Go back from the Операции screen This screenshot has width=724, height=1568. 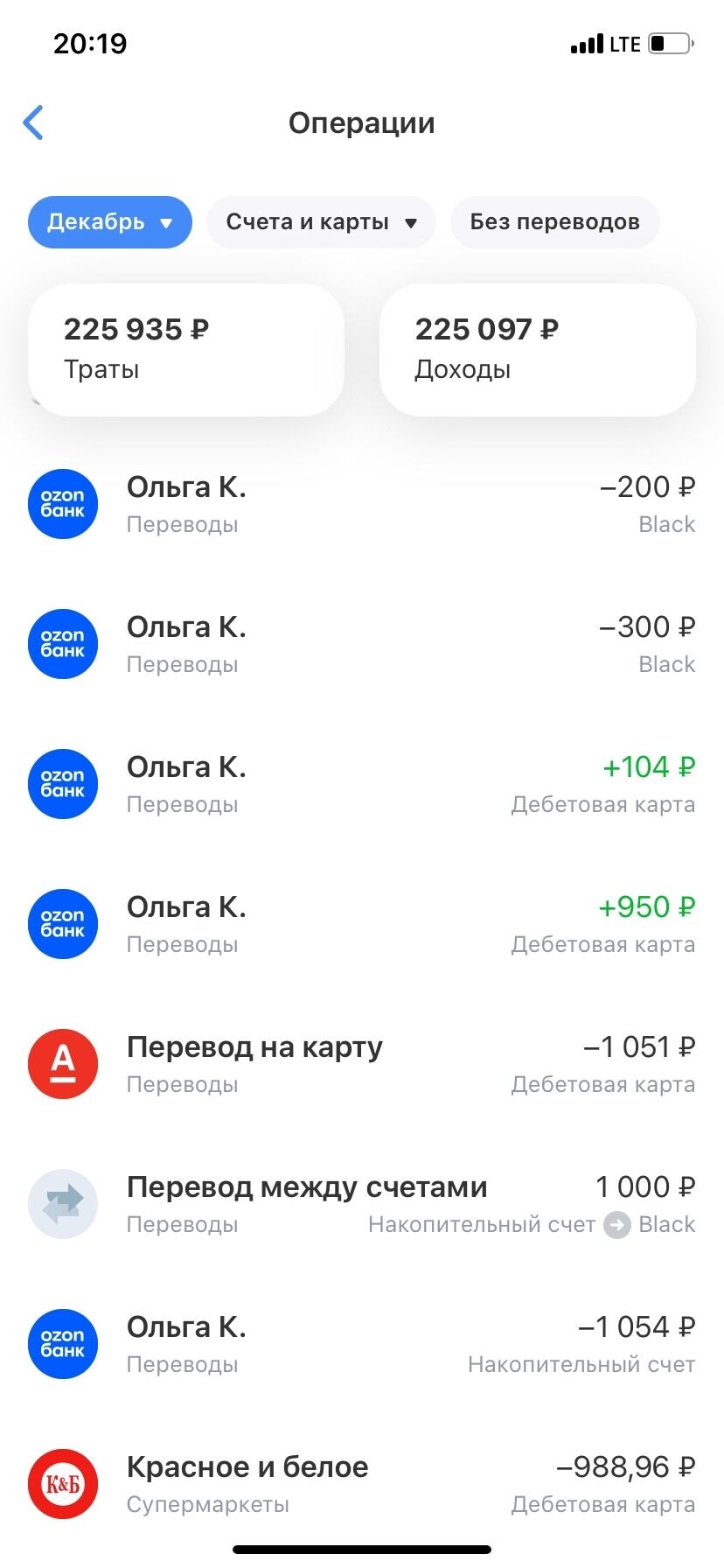pos(33,123)
